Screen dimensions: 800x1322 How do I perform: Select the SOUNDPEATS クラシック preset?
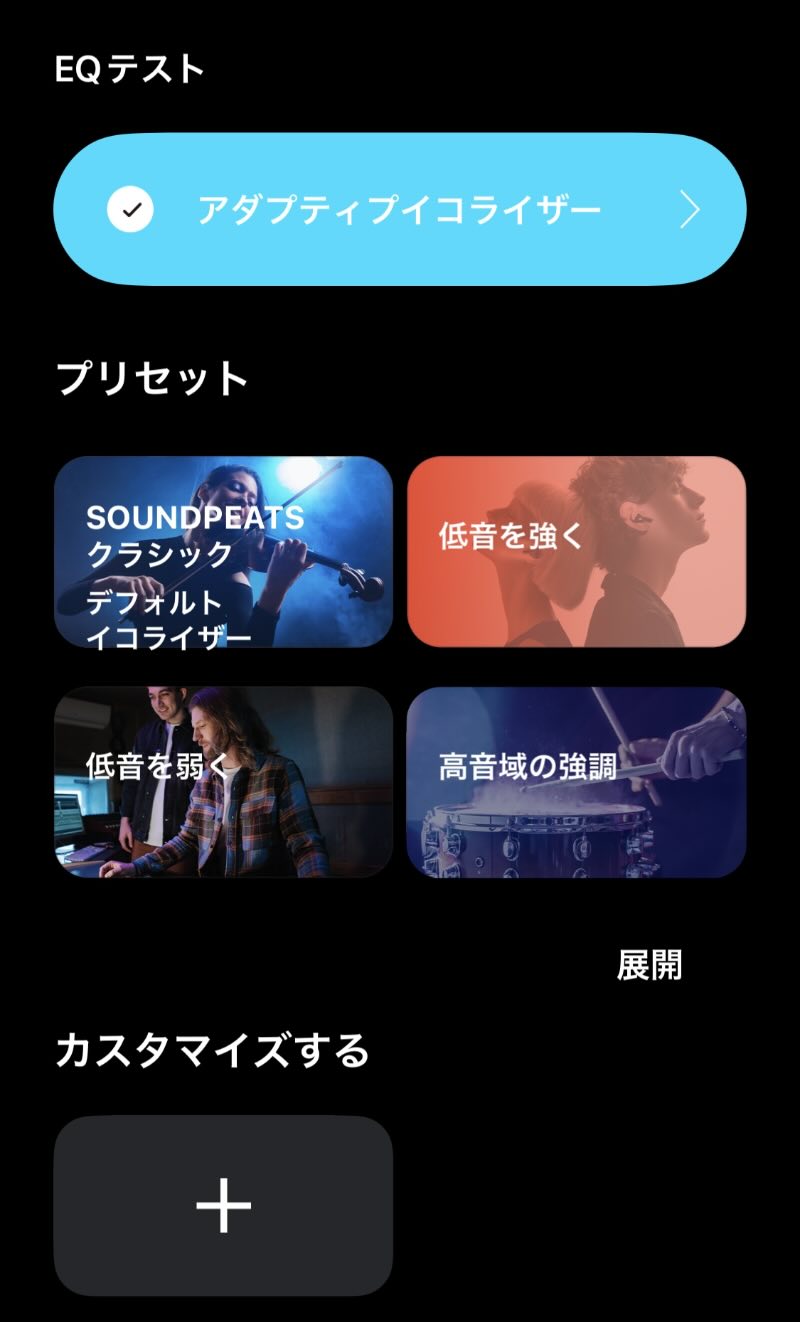click(x=223, y=552)
